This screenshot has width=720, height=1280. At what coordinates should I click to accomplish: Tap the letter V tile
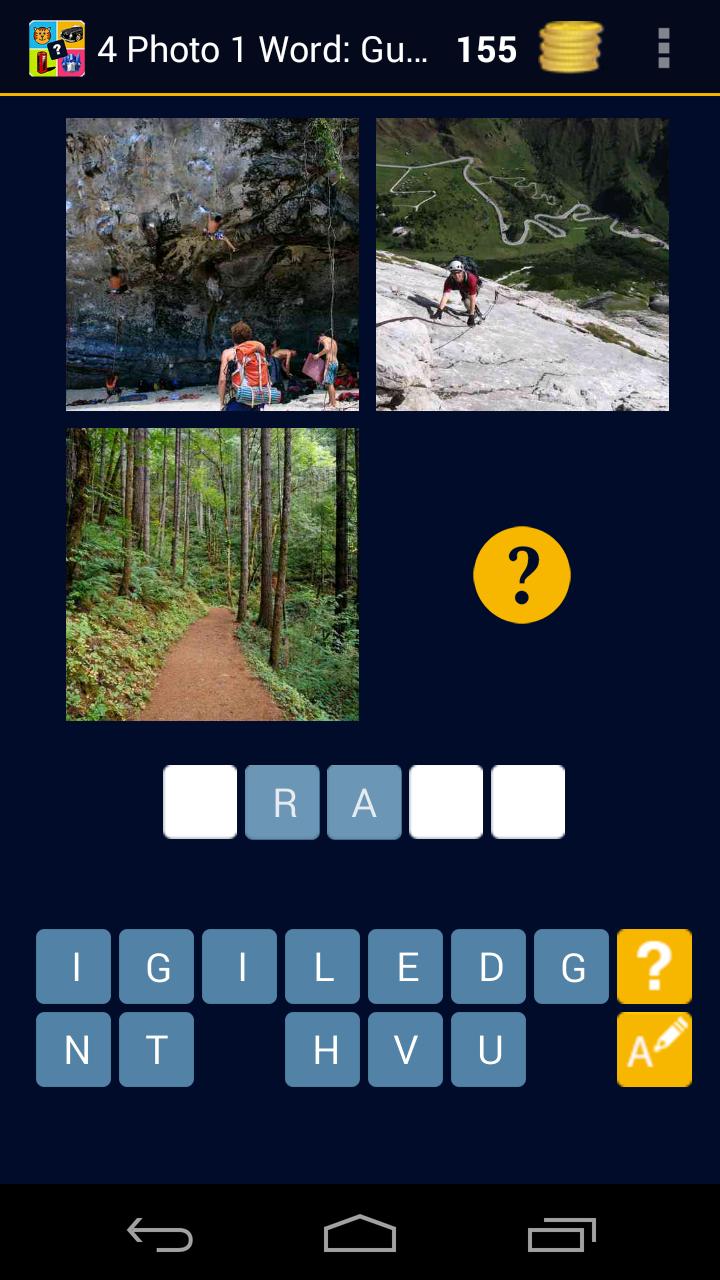point(405,1049)
